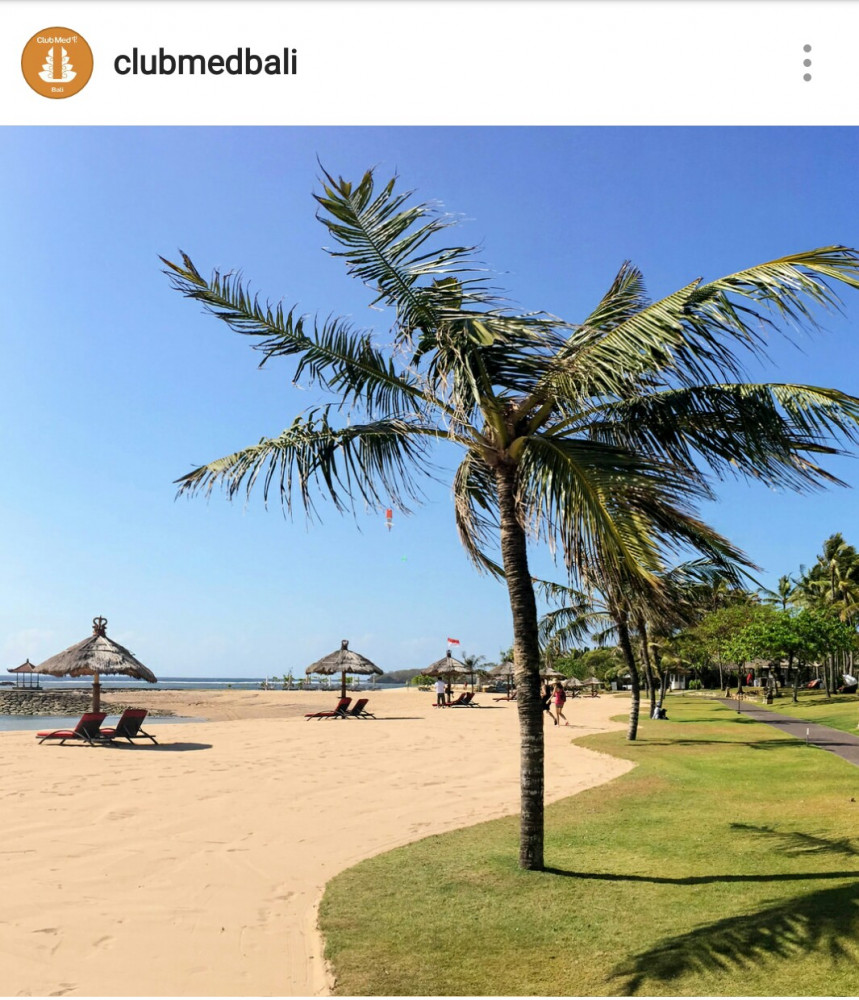Tap the beach photo in clubmedbali's post

(429, 560)
